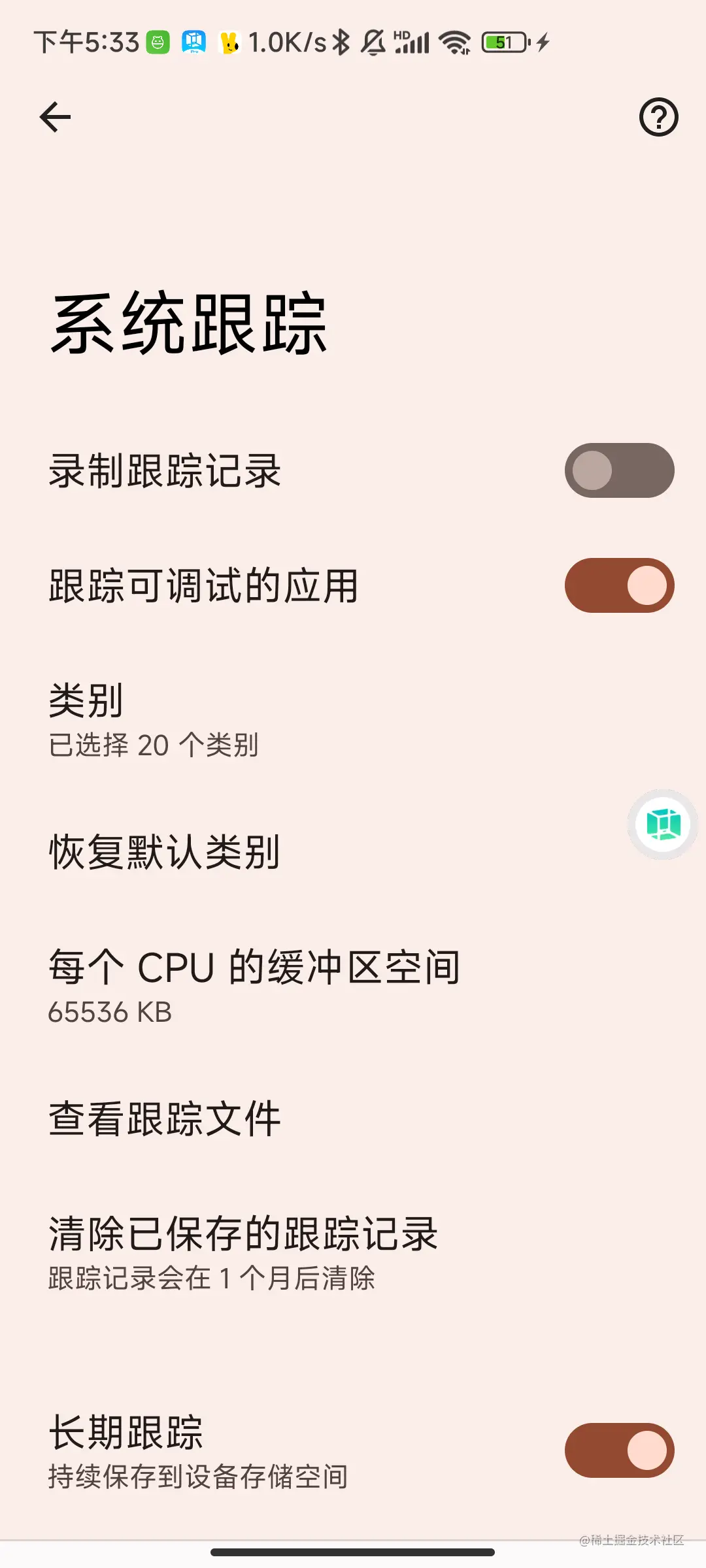Enable the 录制跟踪记录 switch
Image resolution: width=706 pixels, height=1568 pixels.
coord(619,470)
